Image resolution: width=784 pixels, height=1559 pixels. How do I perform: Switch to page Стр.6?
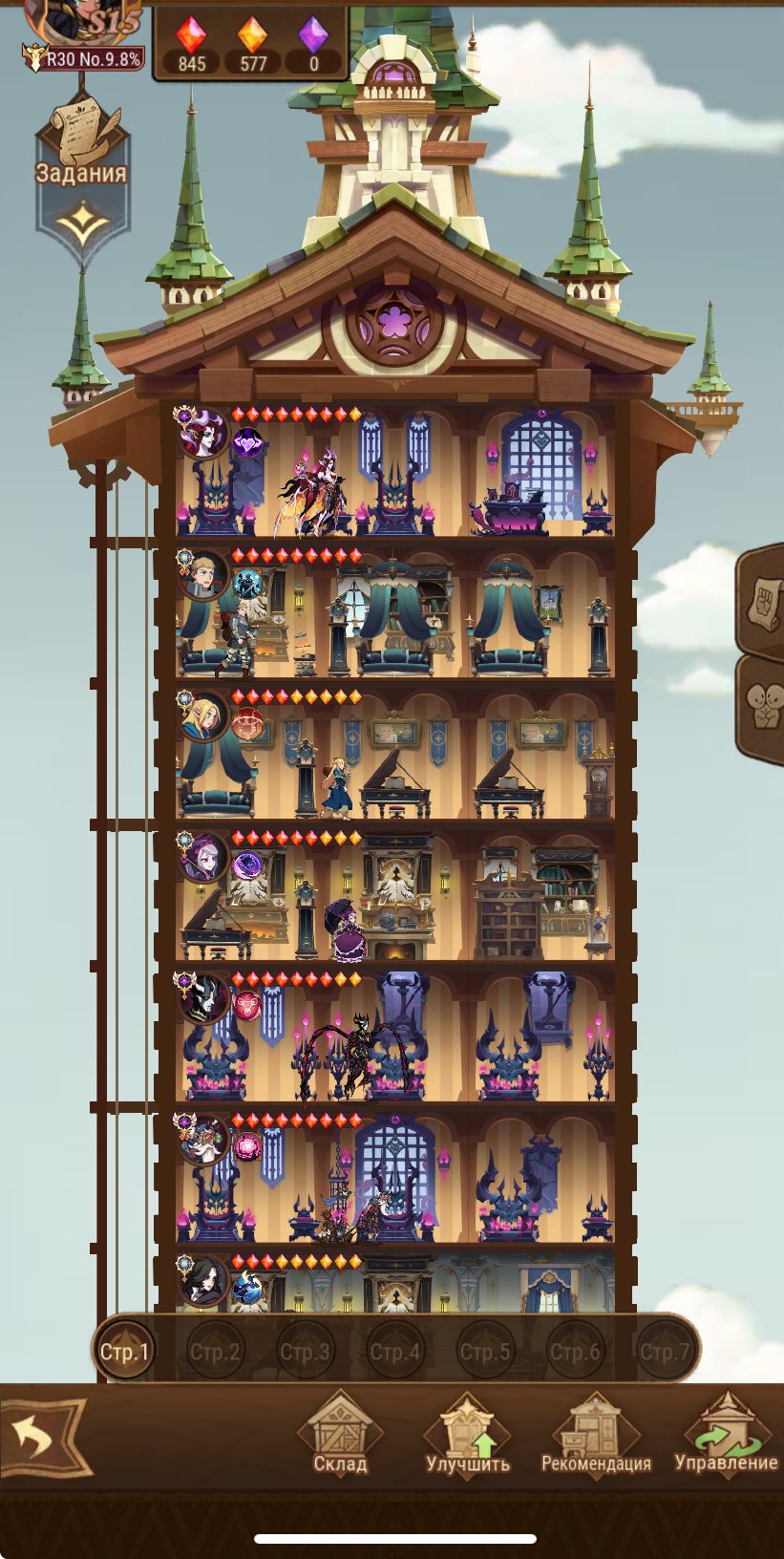pos(575,1352)
